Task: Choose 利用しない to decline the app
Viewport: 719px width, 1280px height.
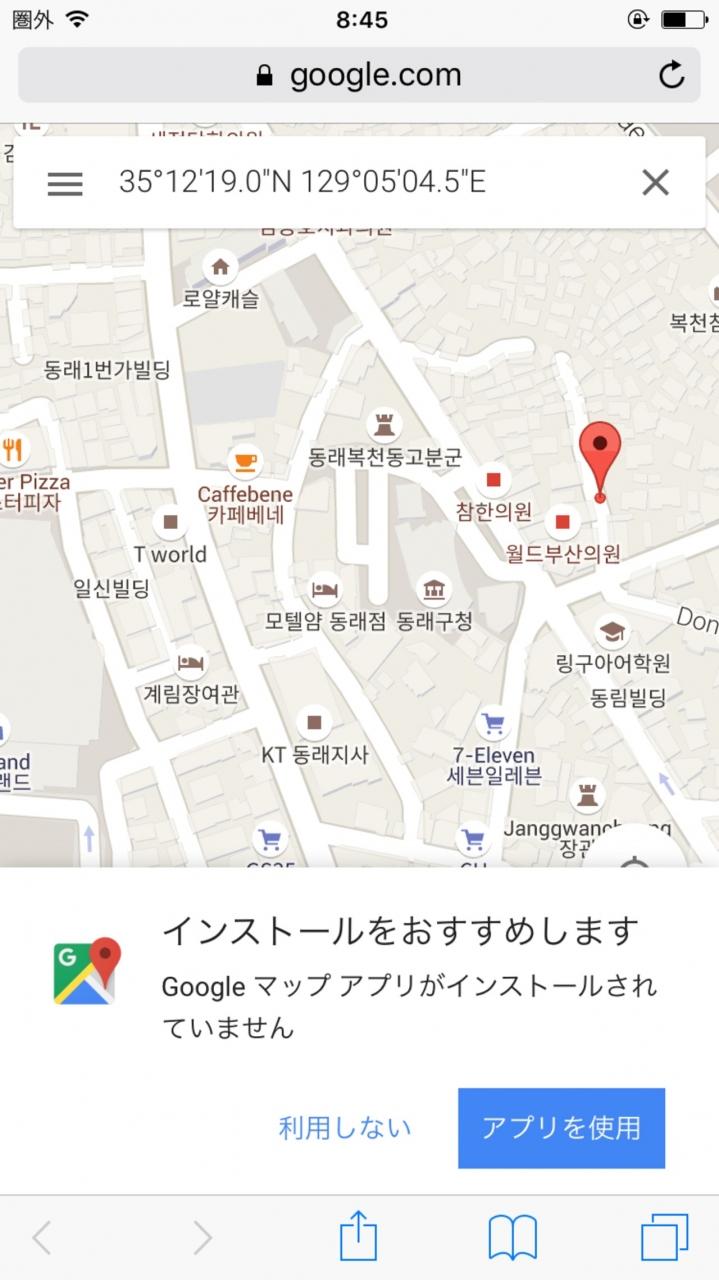Action: click(x=345, y=1128)
